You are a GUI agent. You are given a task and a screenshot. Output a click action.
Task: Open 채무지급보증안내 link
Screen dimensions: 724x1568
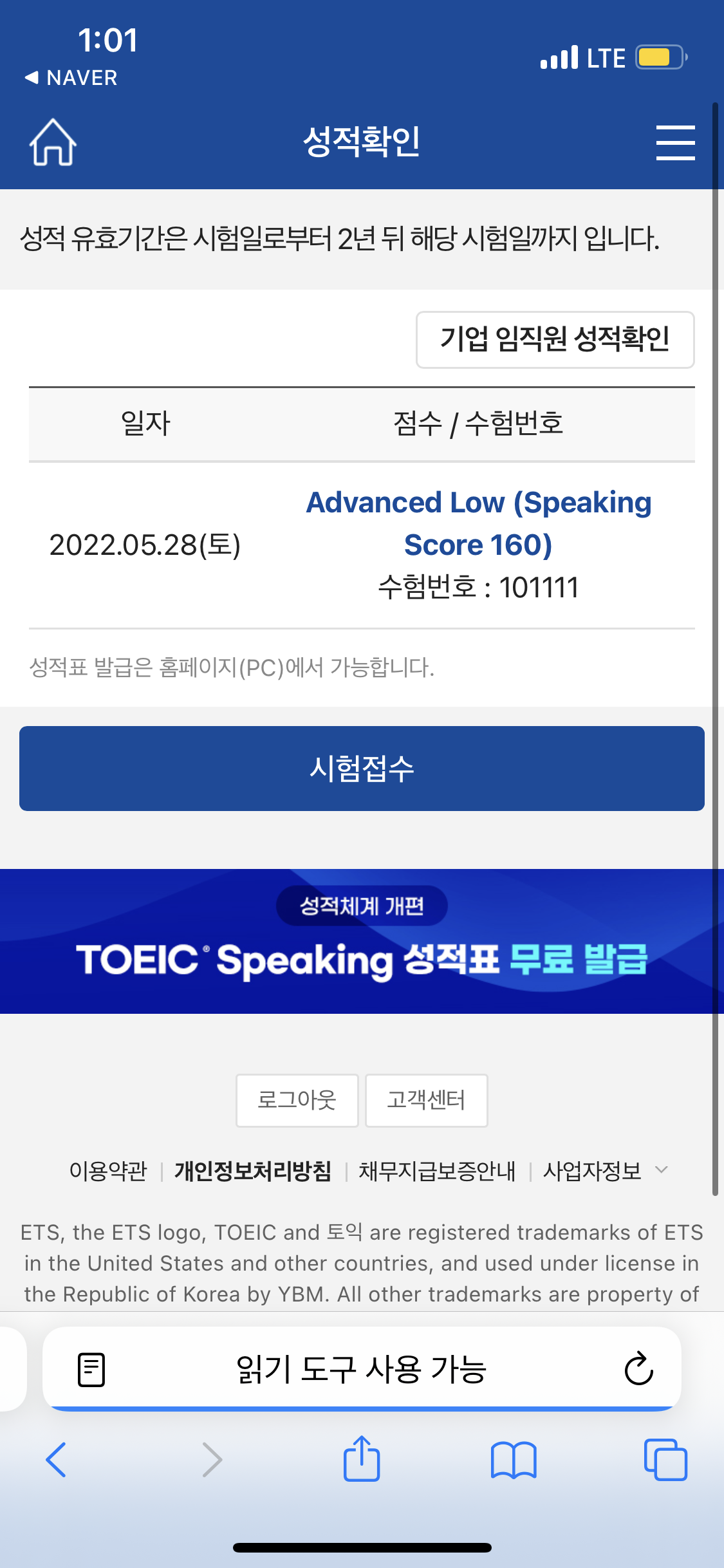pos(437,1171)
